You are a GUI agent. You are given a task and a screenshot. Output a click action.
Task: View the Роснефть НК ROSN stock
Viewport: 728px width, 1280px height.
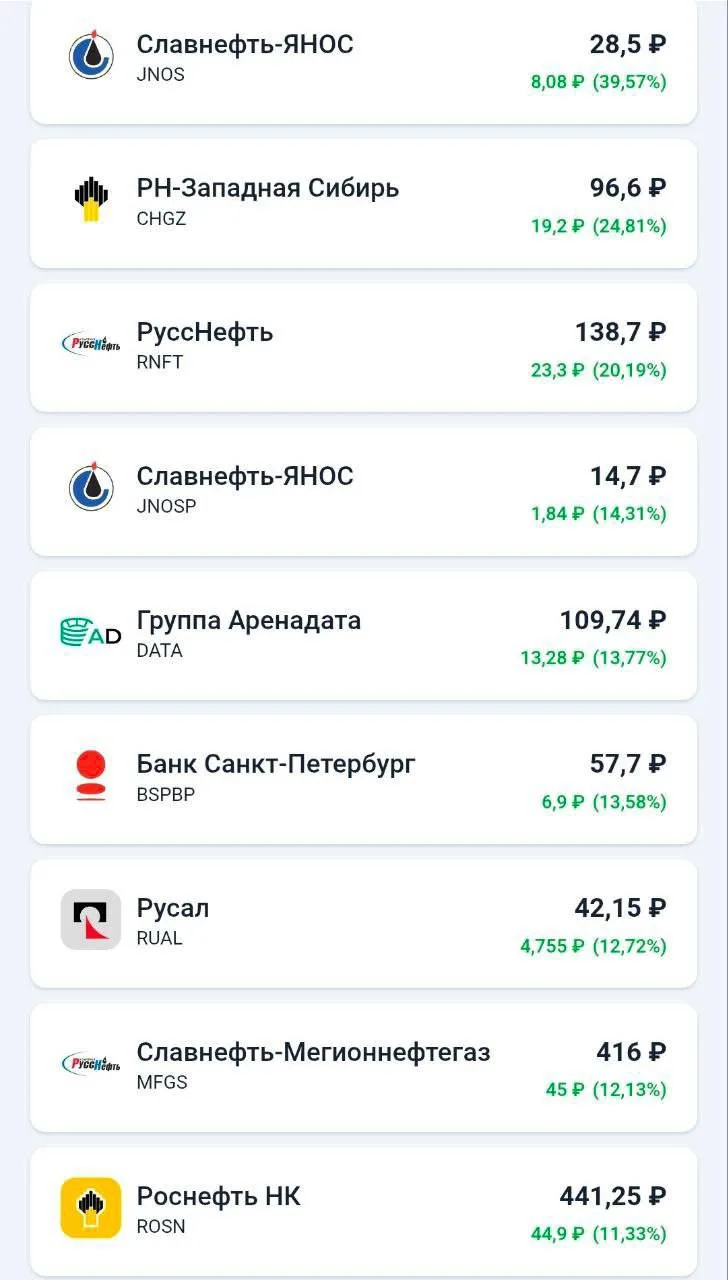point(363,1210)
